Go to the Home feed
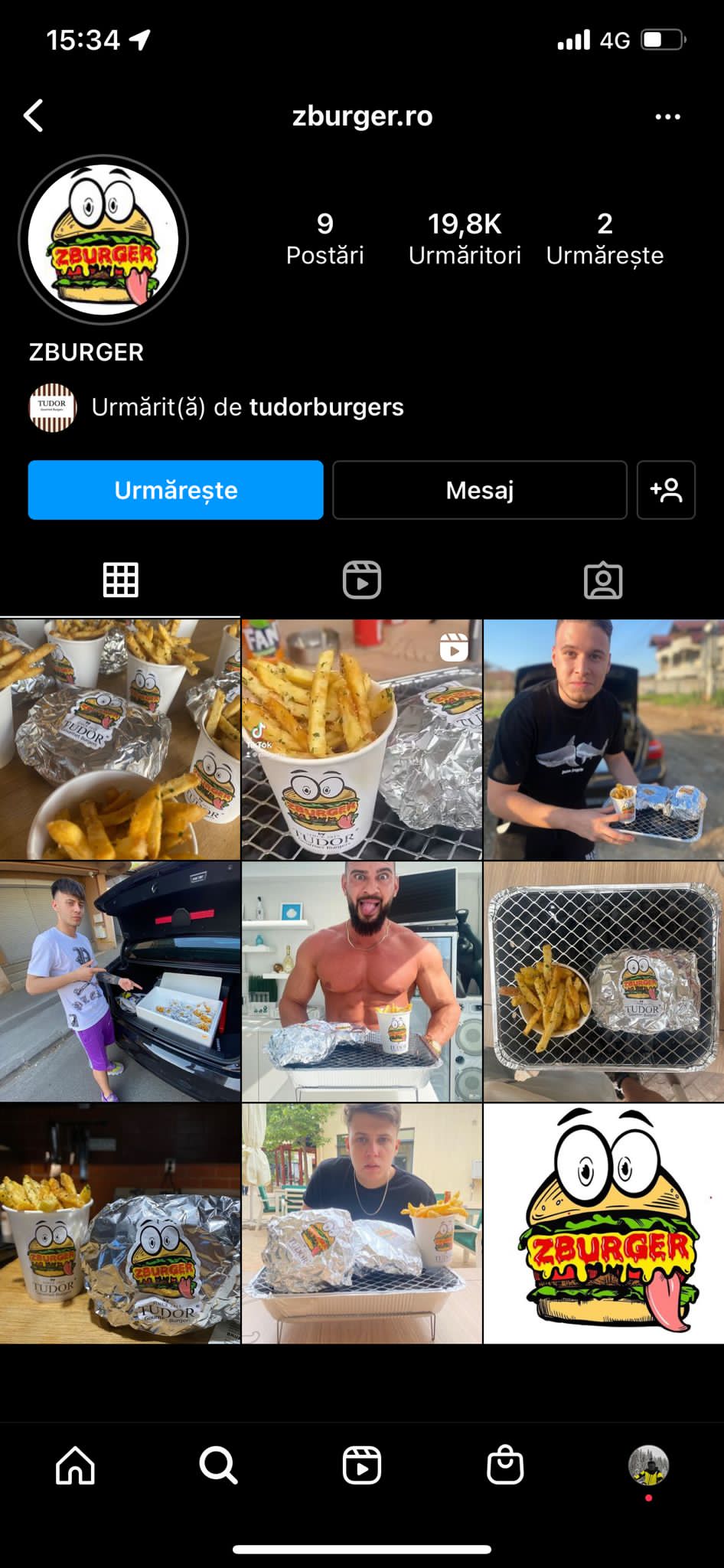 [x=75, y=1465]
